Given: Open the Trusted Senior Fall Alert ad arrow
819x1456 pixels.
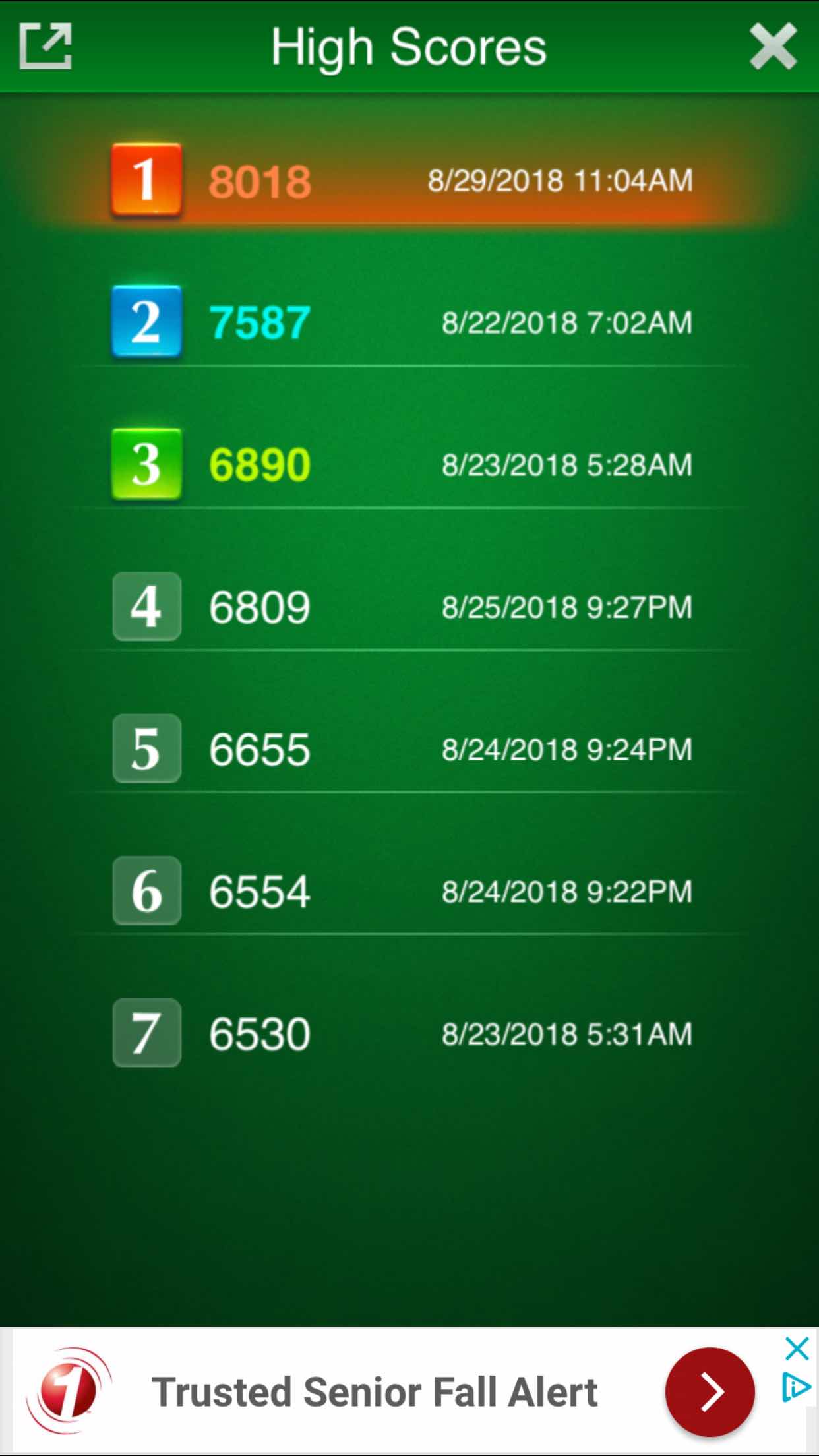Looking at the screenshot, I should tap(710, 1391).
